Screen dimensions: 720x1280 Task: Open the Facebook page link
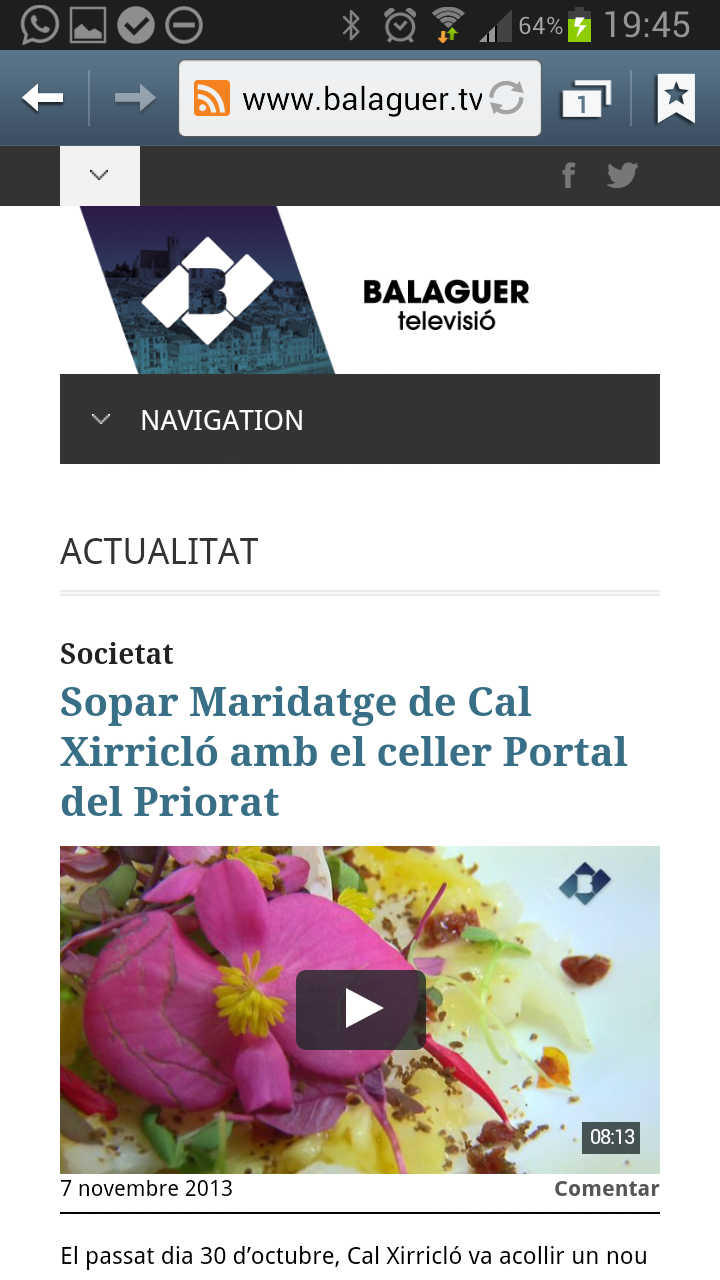(x=568, y=176)
